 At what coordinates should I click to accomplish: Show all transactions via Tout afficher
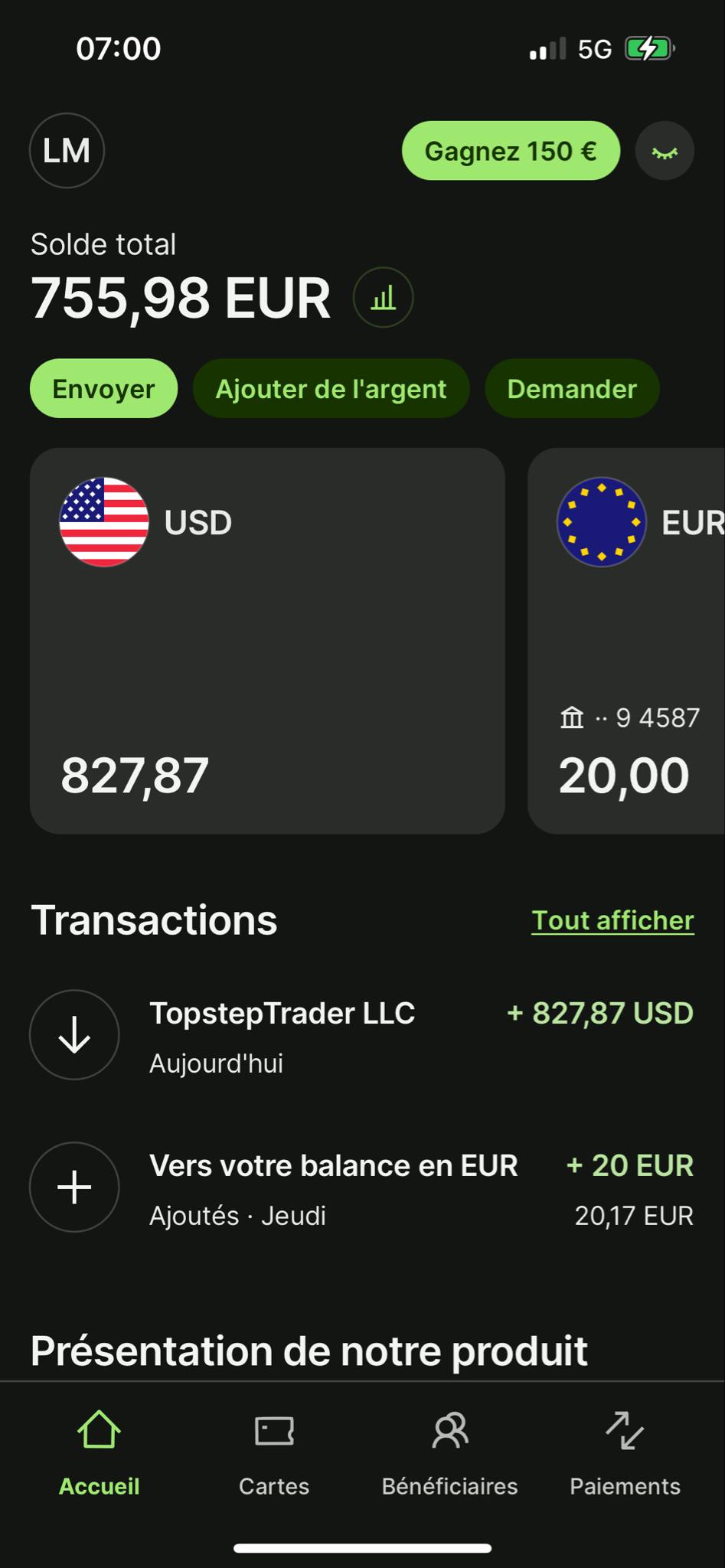click(x=612, y=920)
